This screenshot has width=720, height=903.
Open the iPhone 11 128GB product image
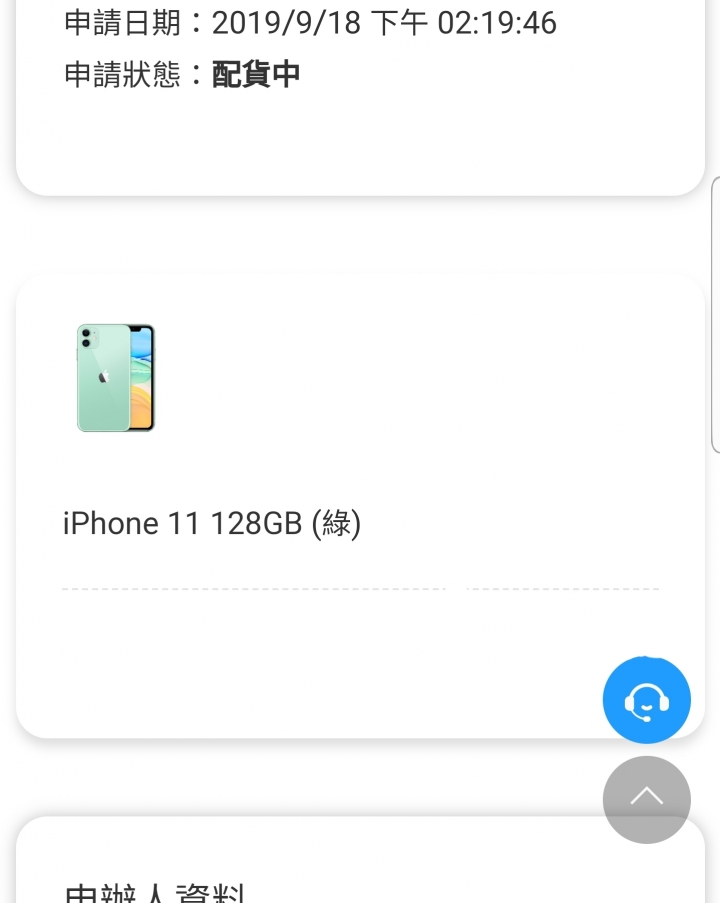pos(116,378)
